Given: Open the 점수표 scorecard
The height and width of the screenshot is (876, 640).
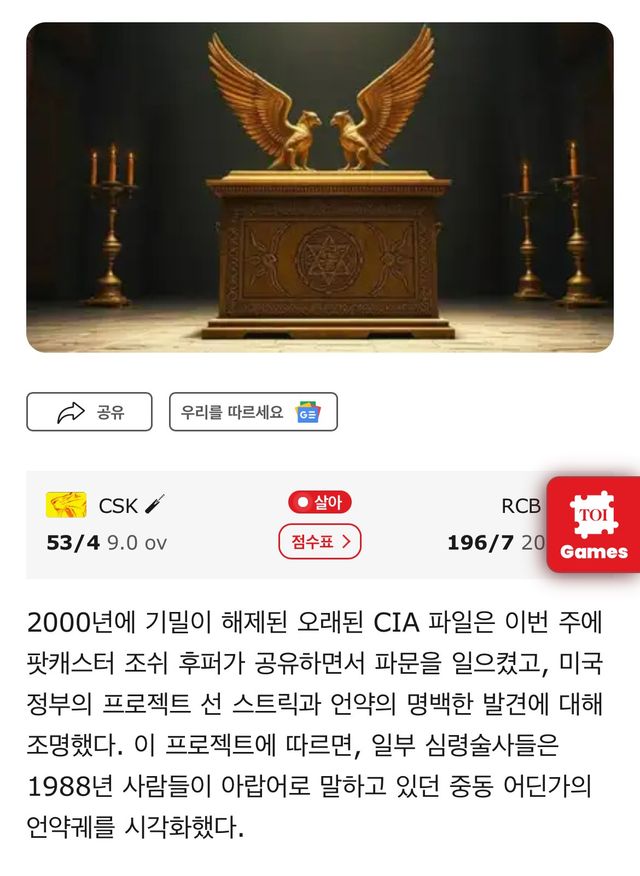Looking at the screenshot, I should [319, 542].
